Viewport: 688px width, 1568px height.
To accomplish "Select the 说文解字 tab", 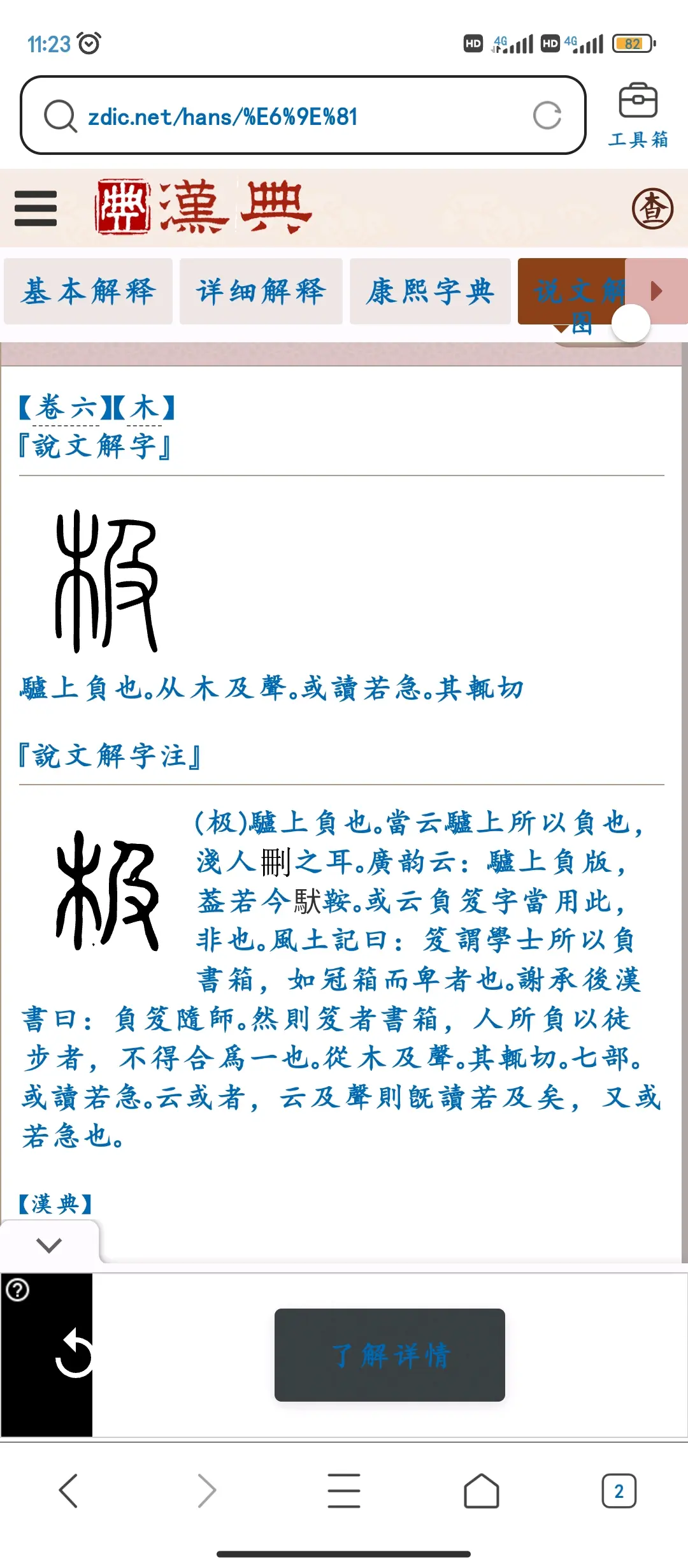I will coord(572,291).
